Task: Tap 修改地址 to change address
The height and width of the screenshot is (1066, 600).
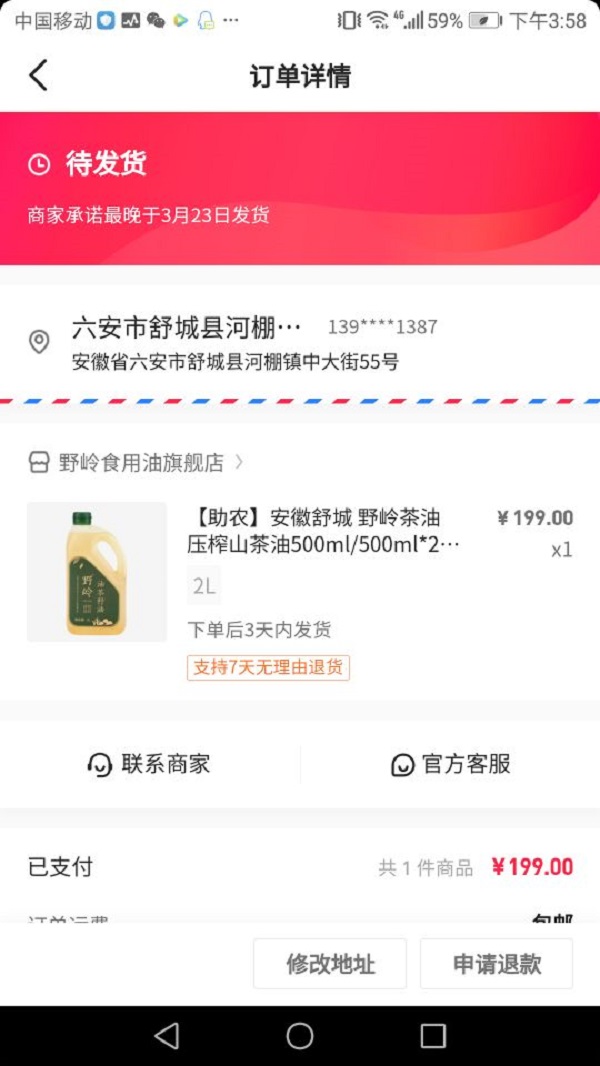Action: (330, 964)
